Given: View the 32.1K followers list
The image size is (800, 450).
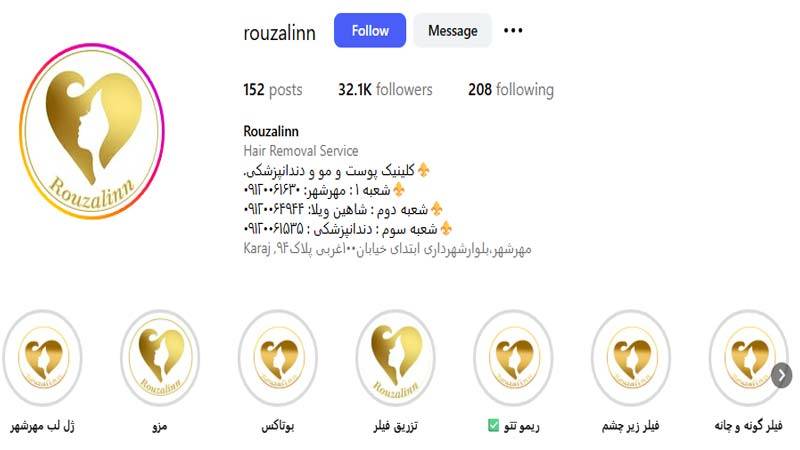Looking at the screenshot, I should coord(385,90).
